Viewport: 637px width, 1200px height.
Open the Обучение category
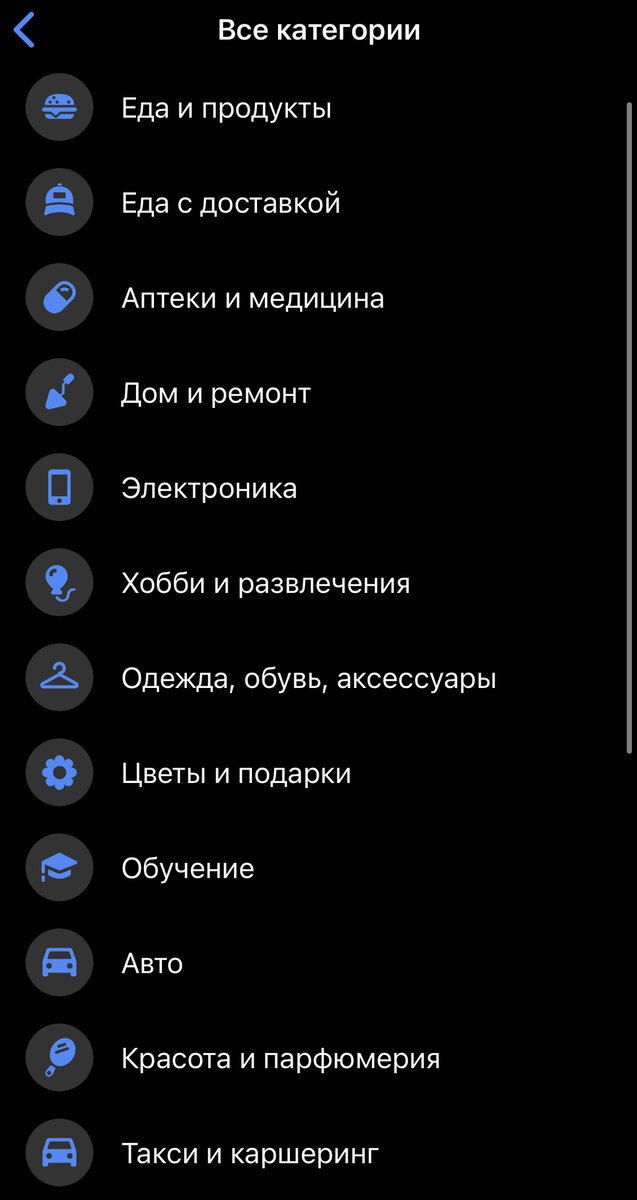click(x=188, y=868)
